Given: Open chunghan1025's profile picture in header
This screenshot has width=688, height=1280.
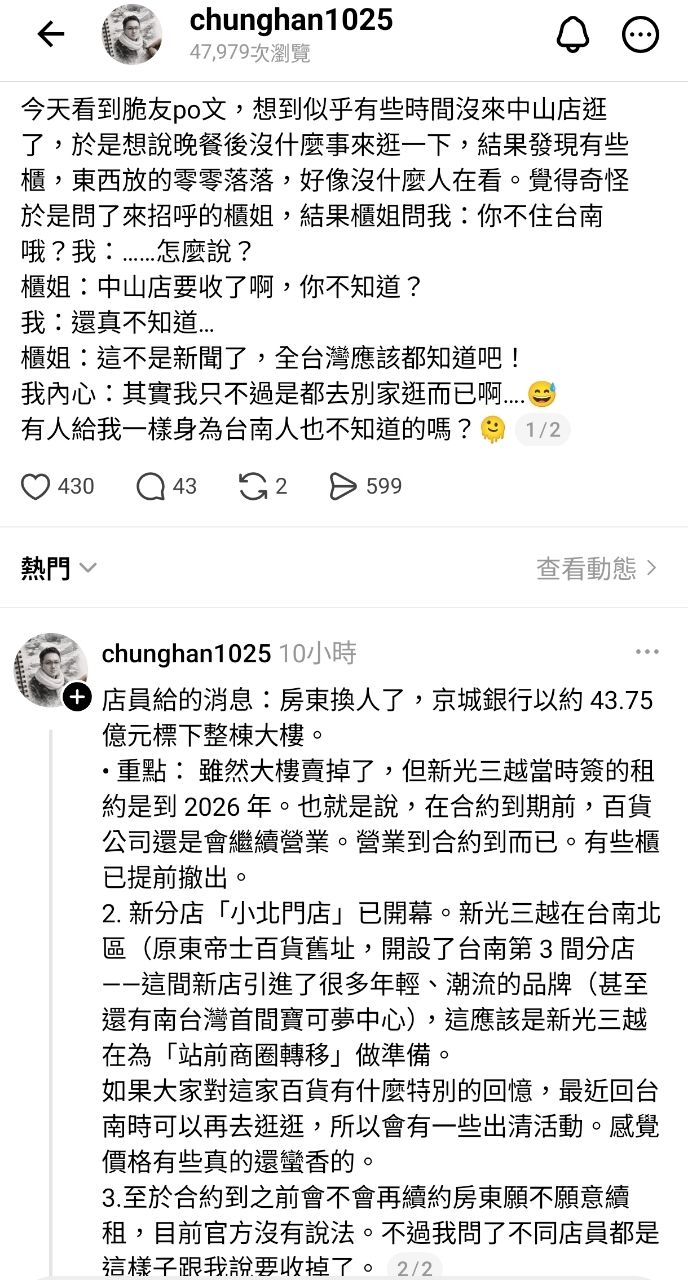Looking at the screenshot, I should coord(132,35).
